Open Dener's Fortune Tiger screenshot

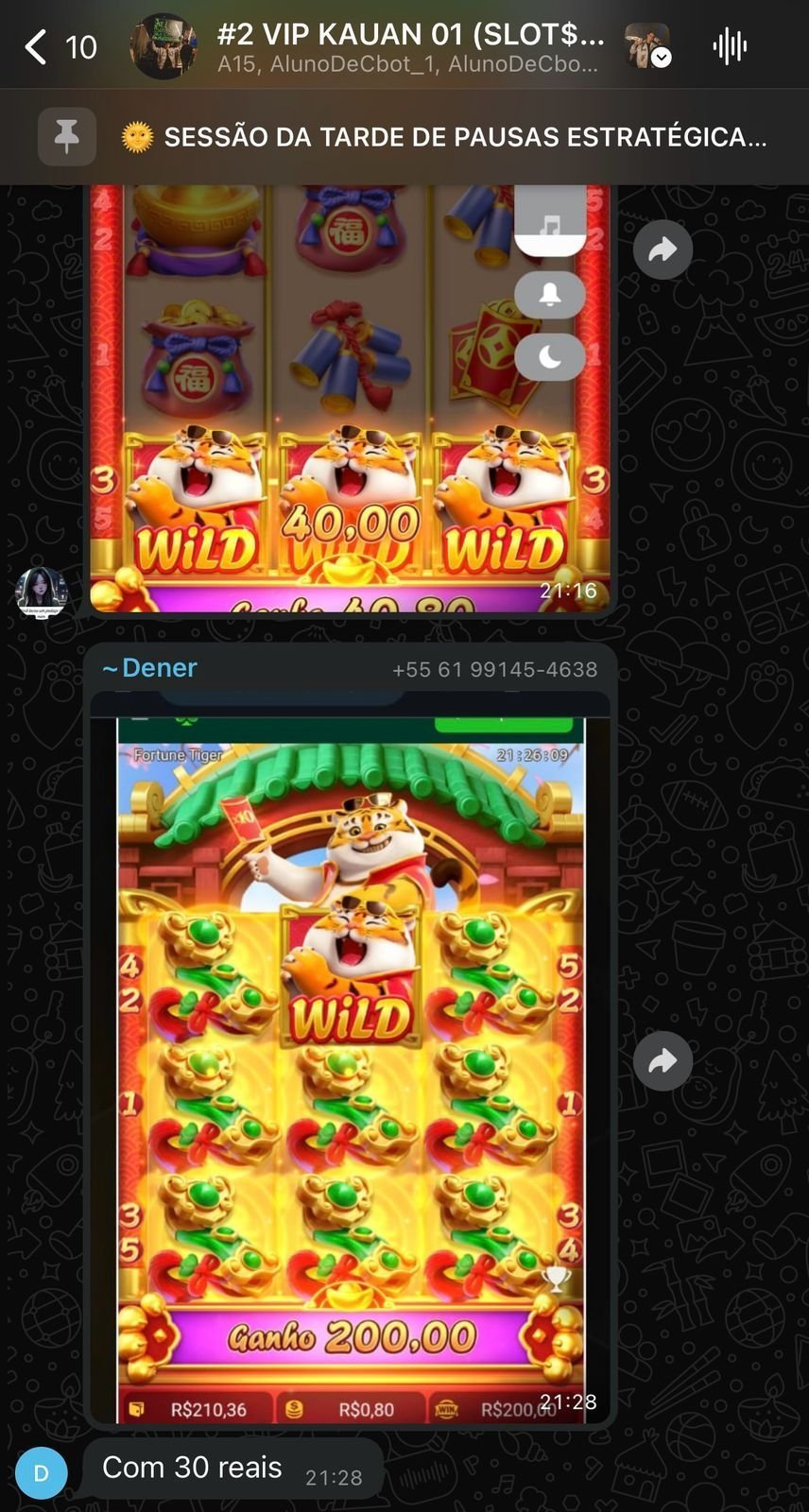coord(351,1068)
